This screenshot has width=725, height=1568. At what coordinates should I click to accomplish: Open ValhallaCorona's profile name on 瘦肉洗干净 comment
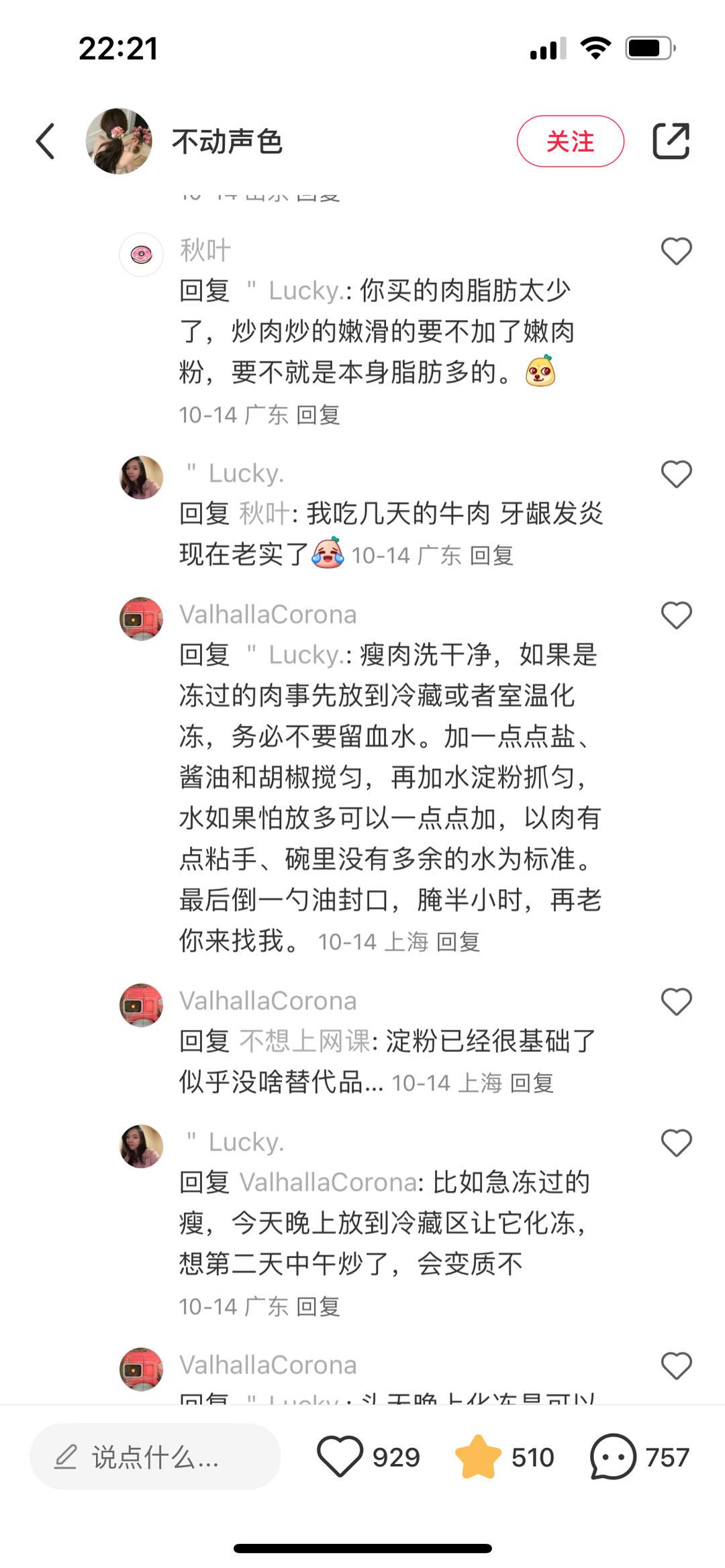[268, 615]
